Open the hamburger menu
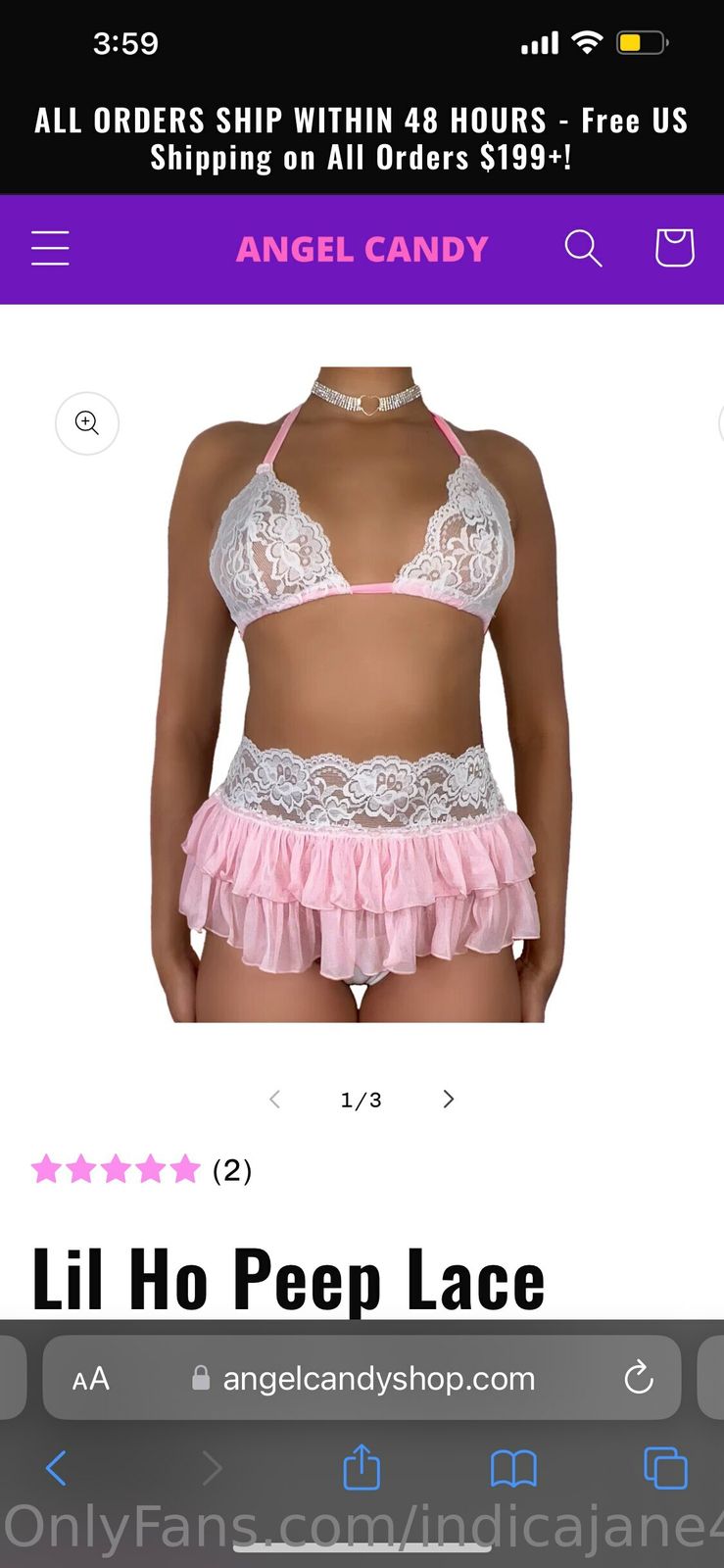Image resolution: width=724 pixels, height=1568 pixels. [x=50, y=249]
